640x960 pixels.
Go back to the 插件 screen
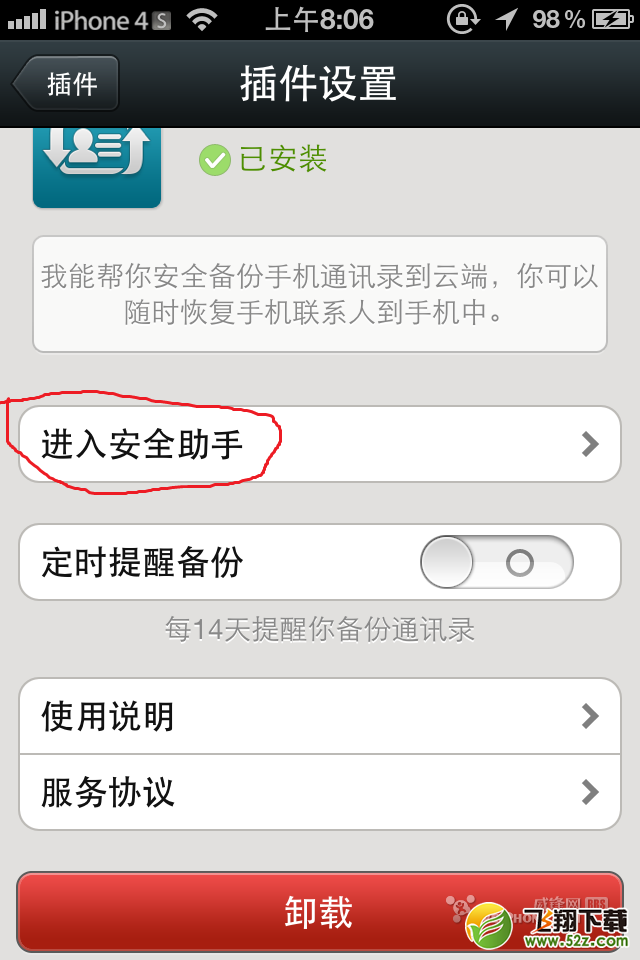pos(67,84)
